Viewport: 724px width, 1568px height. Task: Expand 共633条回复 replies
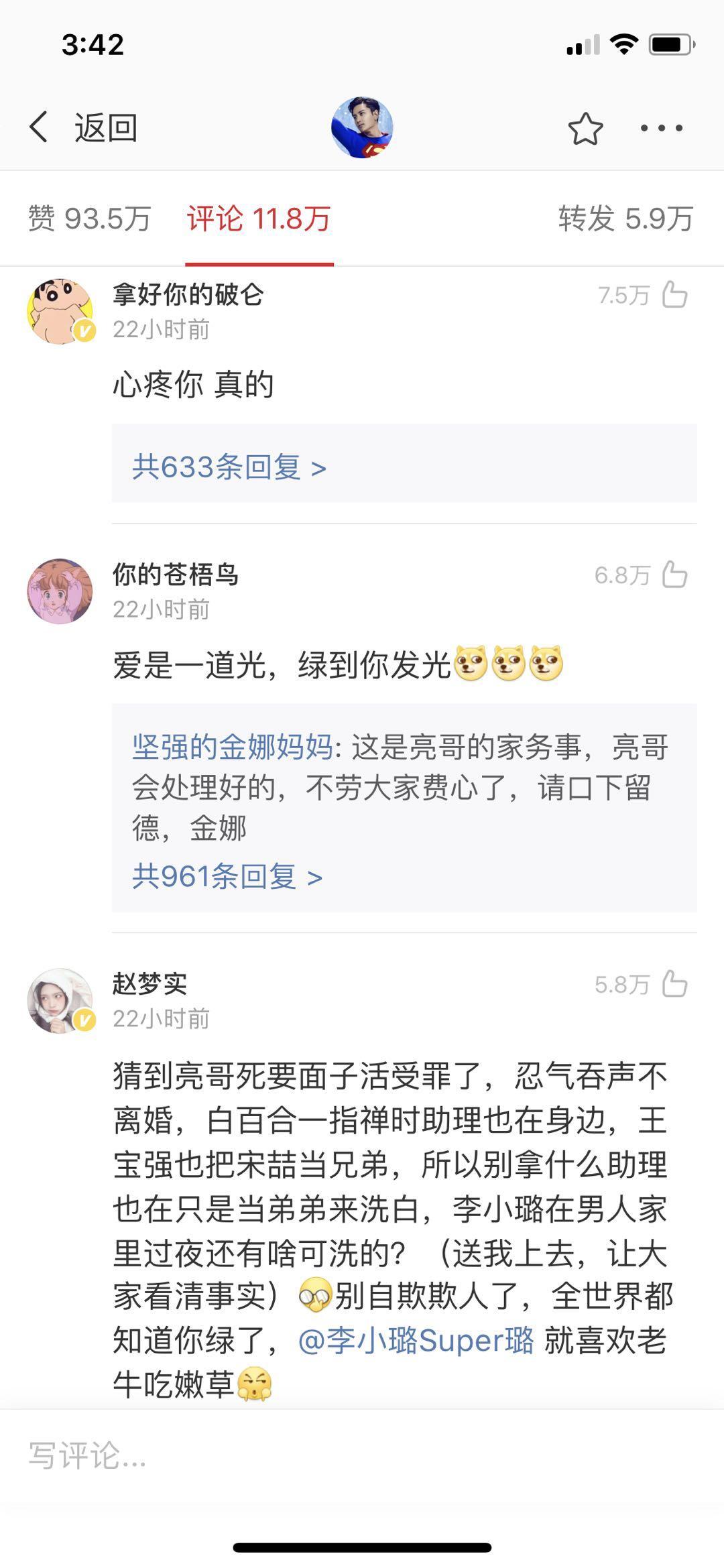pos(229,467)
